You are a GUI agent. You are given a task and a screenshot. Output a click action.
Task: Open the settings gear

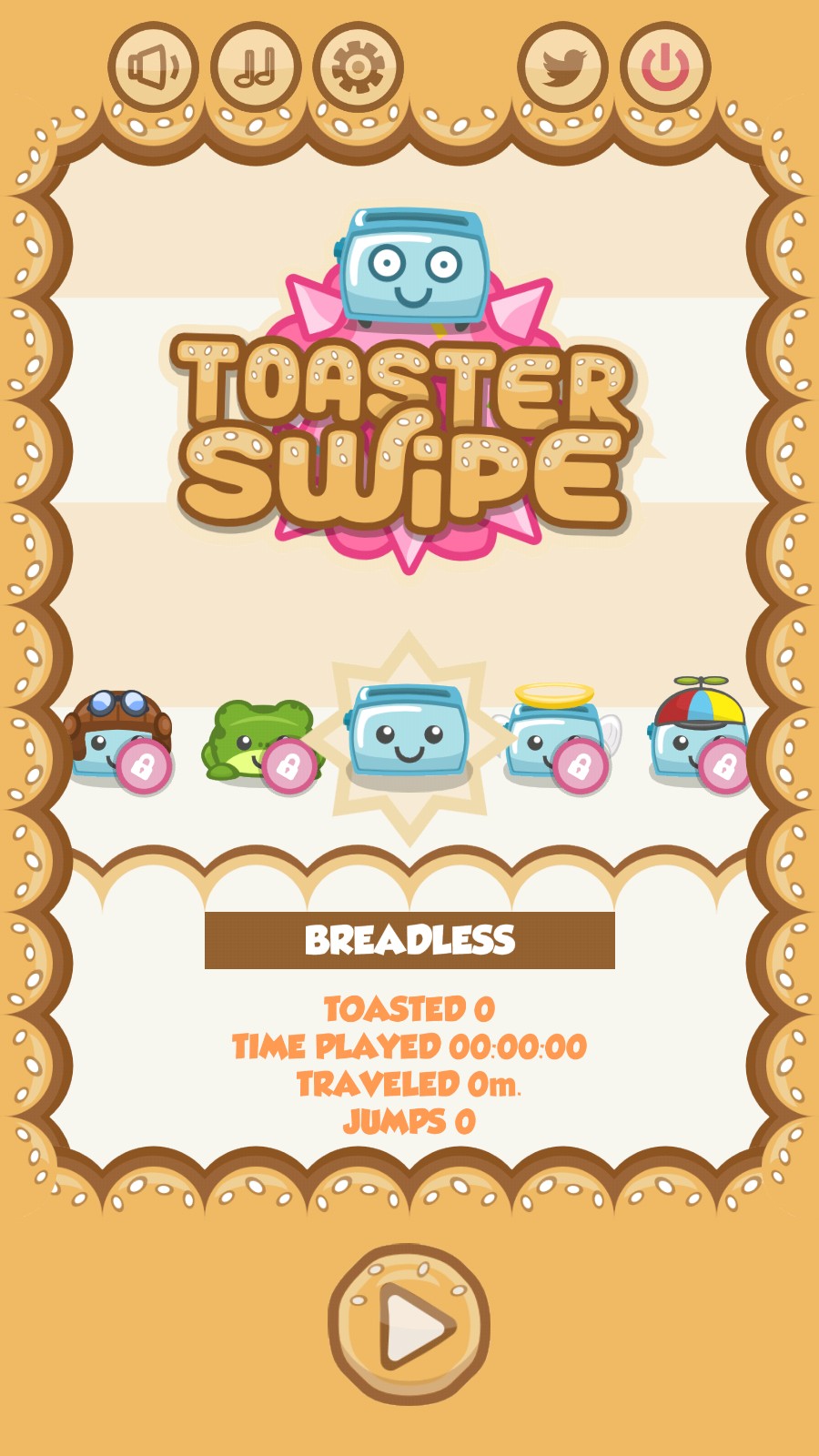[358, 68]
